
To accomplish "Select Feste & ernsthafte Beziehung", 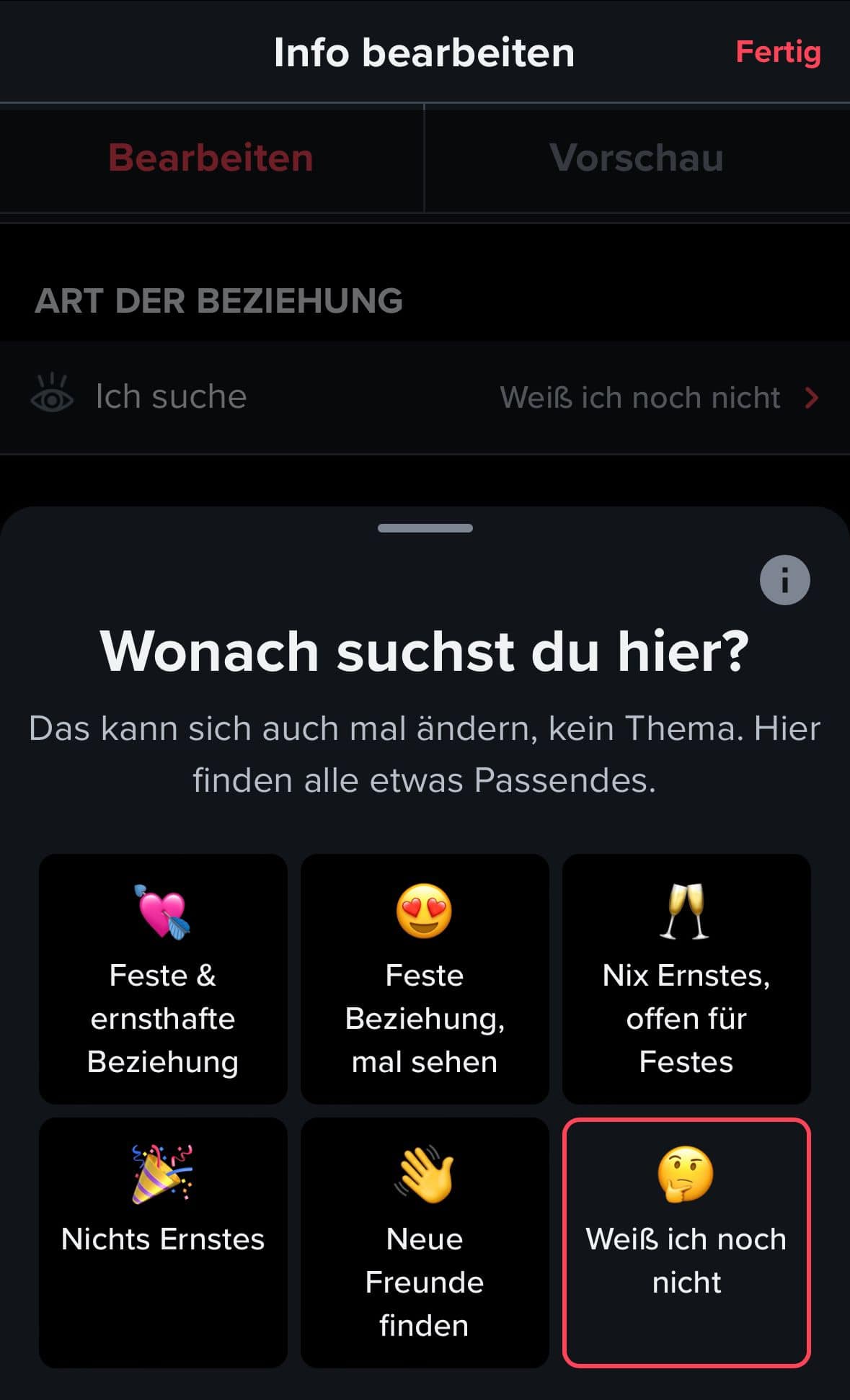I will pos(163,978).
